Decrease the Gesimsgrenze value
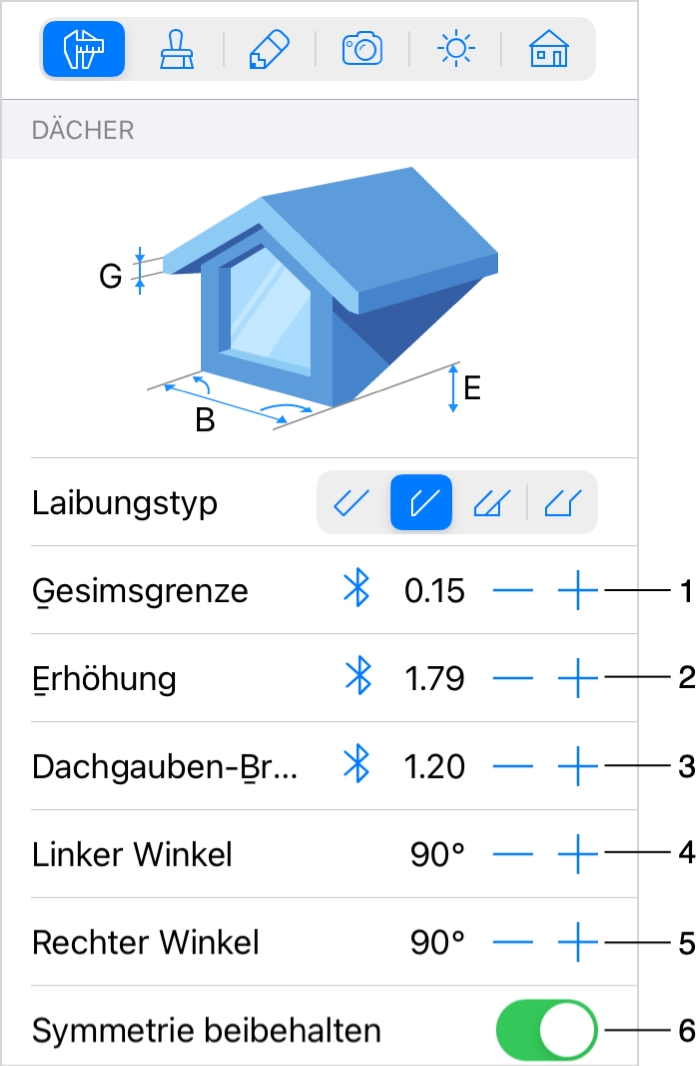The height and width of the screenshot is (1066, 696). 514,592
